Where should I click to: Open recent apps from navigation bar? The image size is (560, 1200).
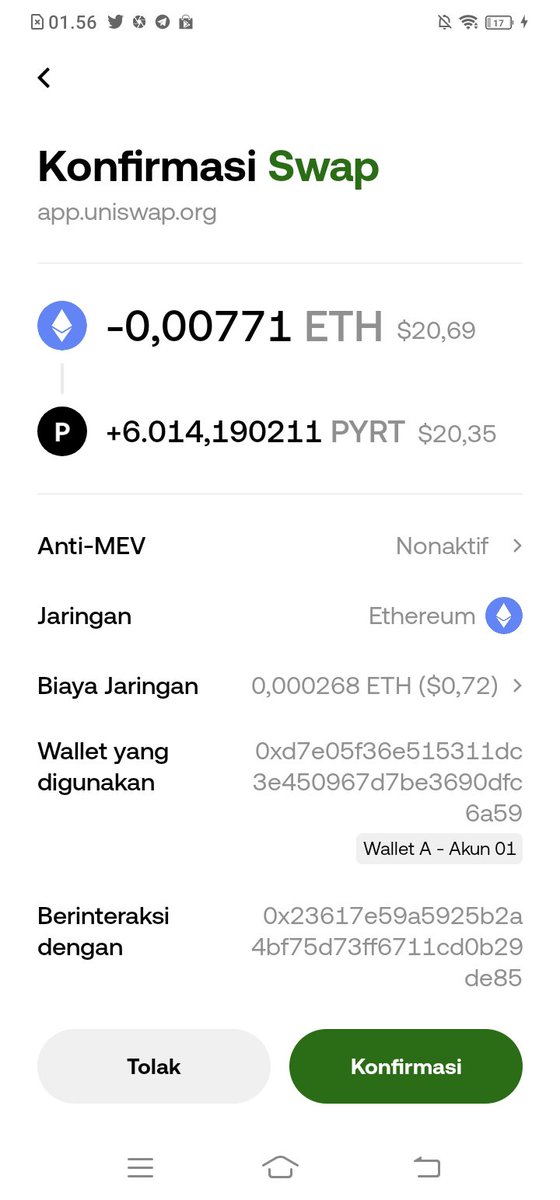click(140, 1166)
